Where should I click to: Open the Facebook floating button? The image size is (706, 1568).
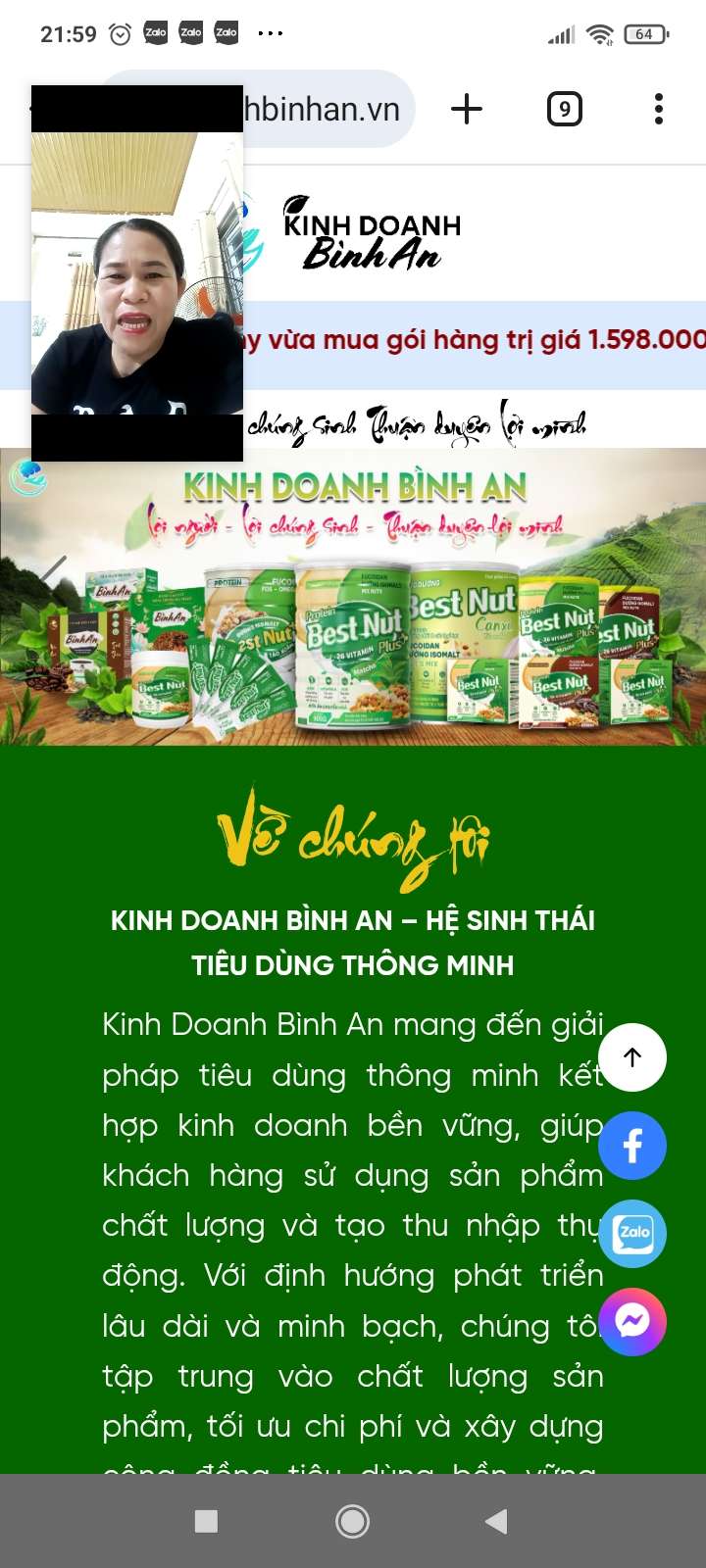pyautogui.click(x=632, y=1146)
